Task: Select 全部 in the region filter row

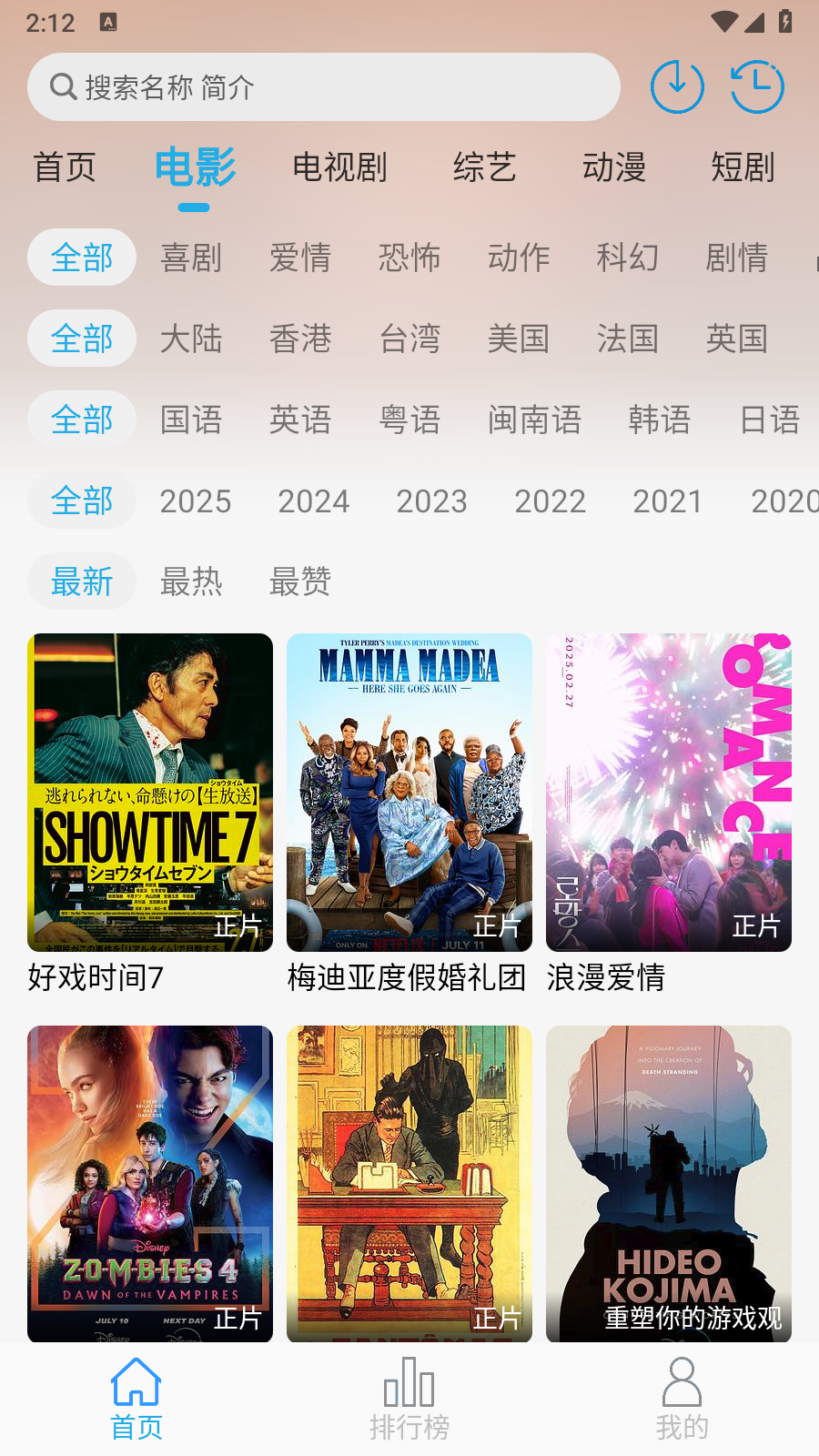Action: (81, 338)
